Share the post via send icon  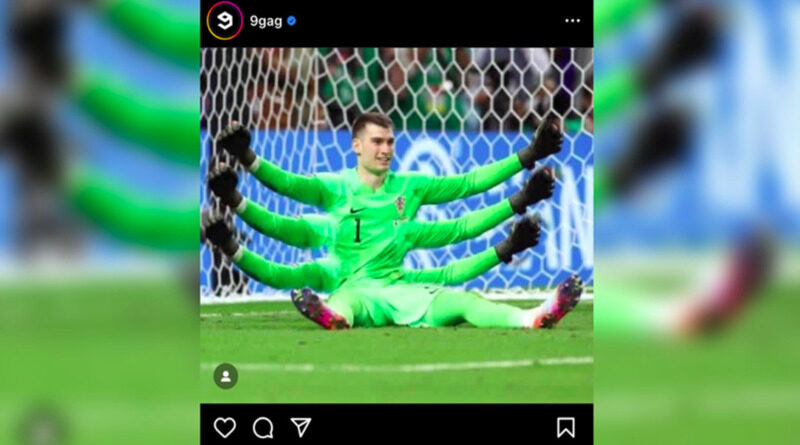301,427
